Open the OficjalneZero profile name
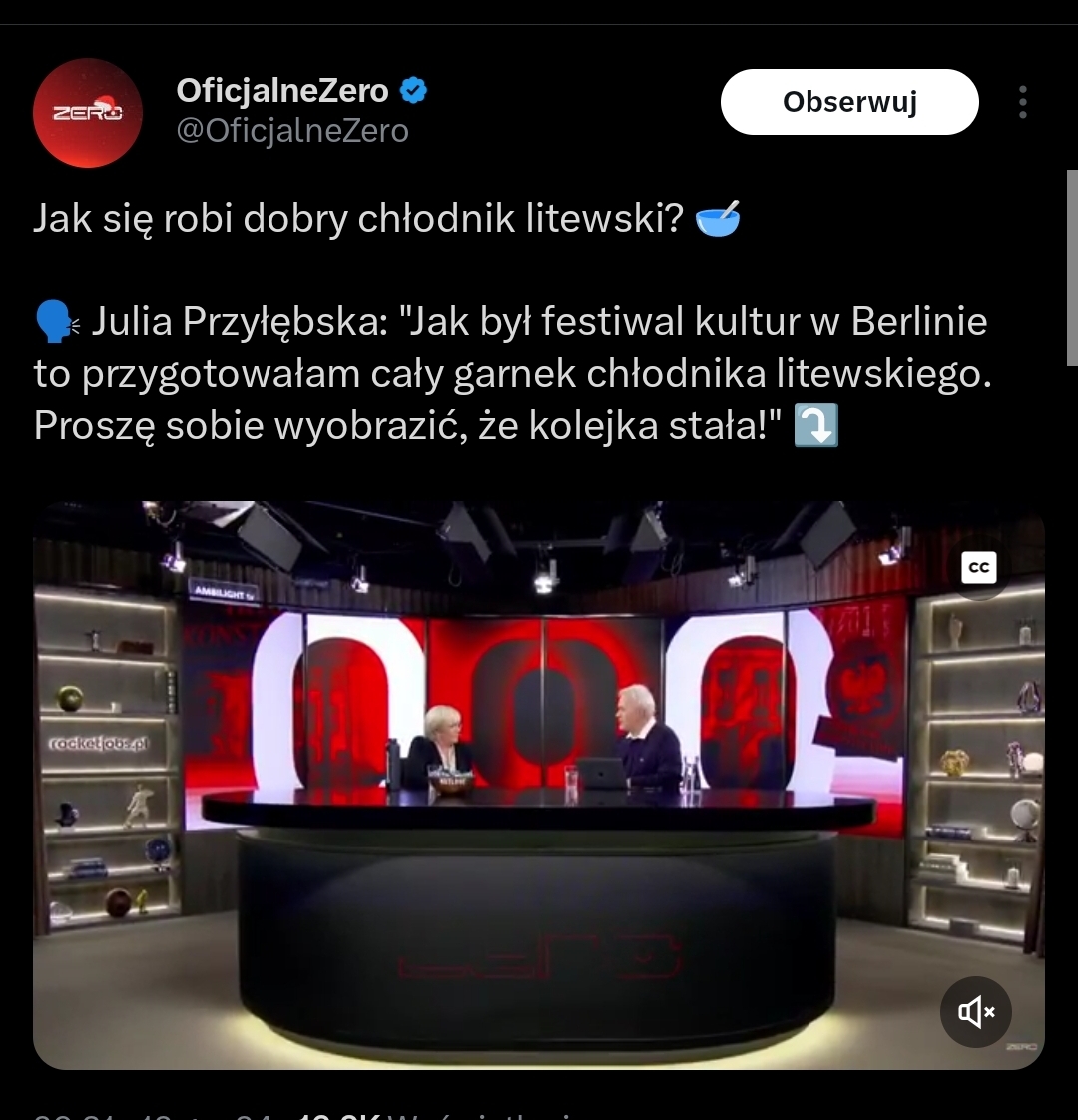This screenshot has height=1120, width=1078. click(282, 91)
